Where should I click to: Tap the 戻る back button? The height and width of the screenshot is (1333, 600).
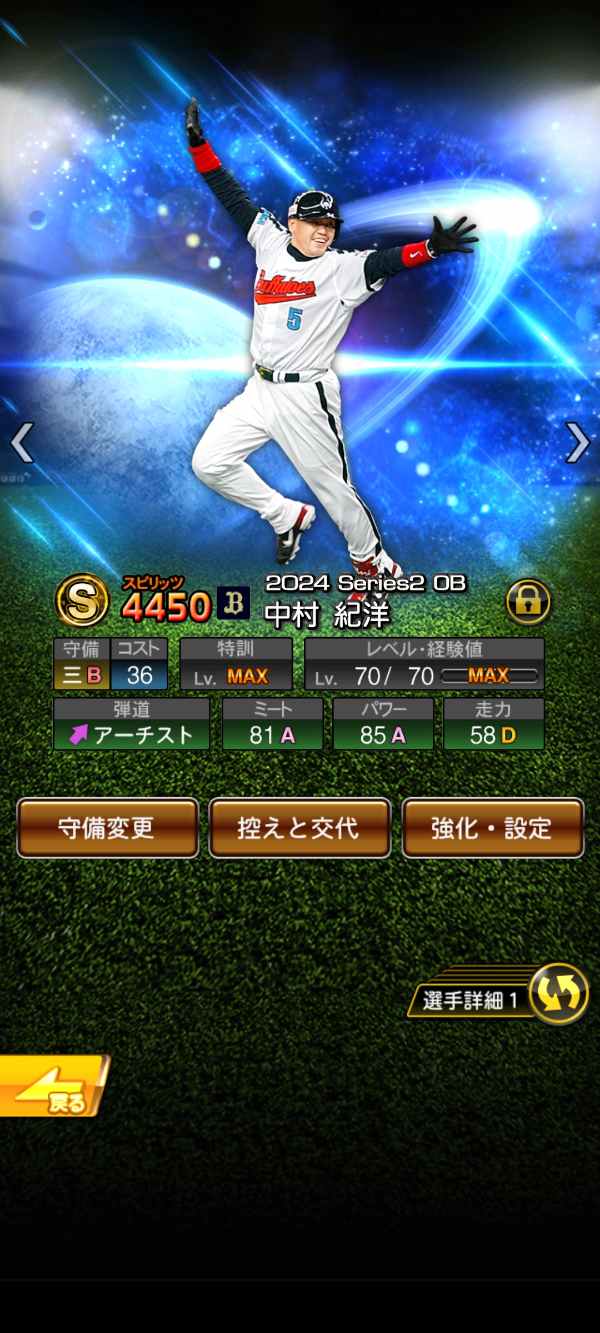[52, 1086]
